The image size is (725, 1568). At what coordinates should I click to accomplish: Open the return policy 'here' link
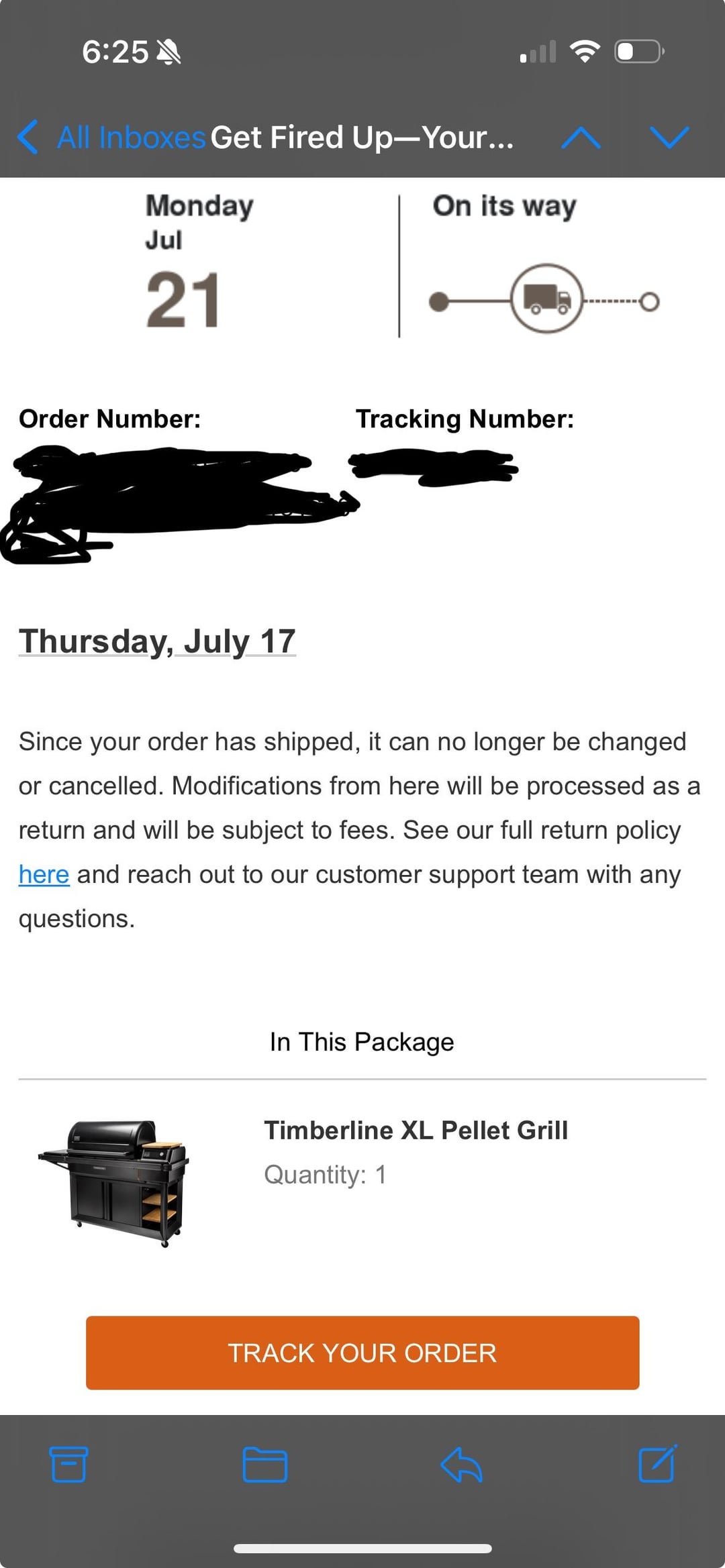[x=44, y=874]
